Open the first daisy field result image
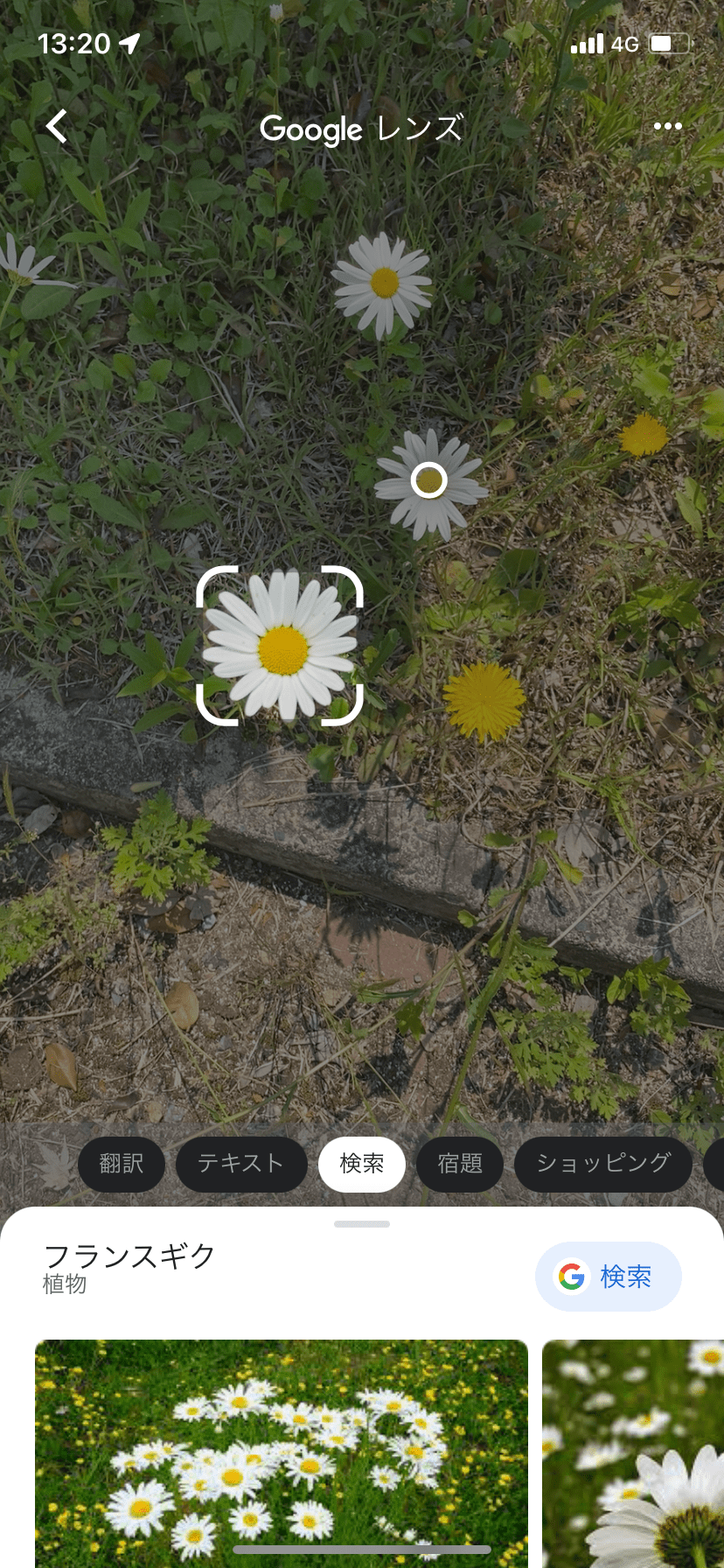 pyautogui.click(x=282, y=1452)
